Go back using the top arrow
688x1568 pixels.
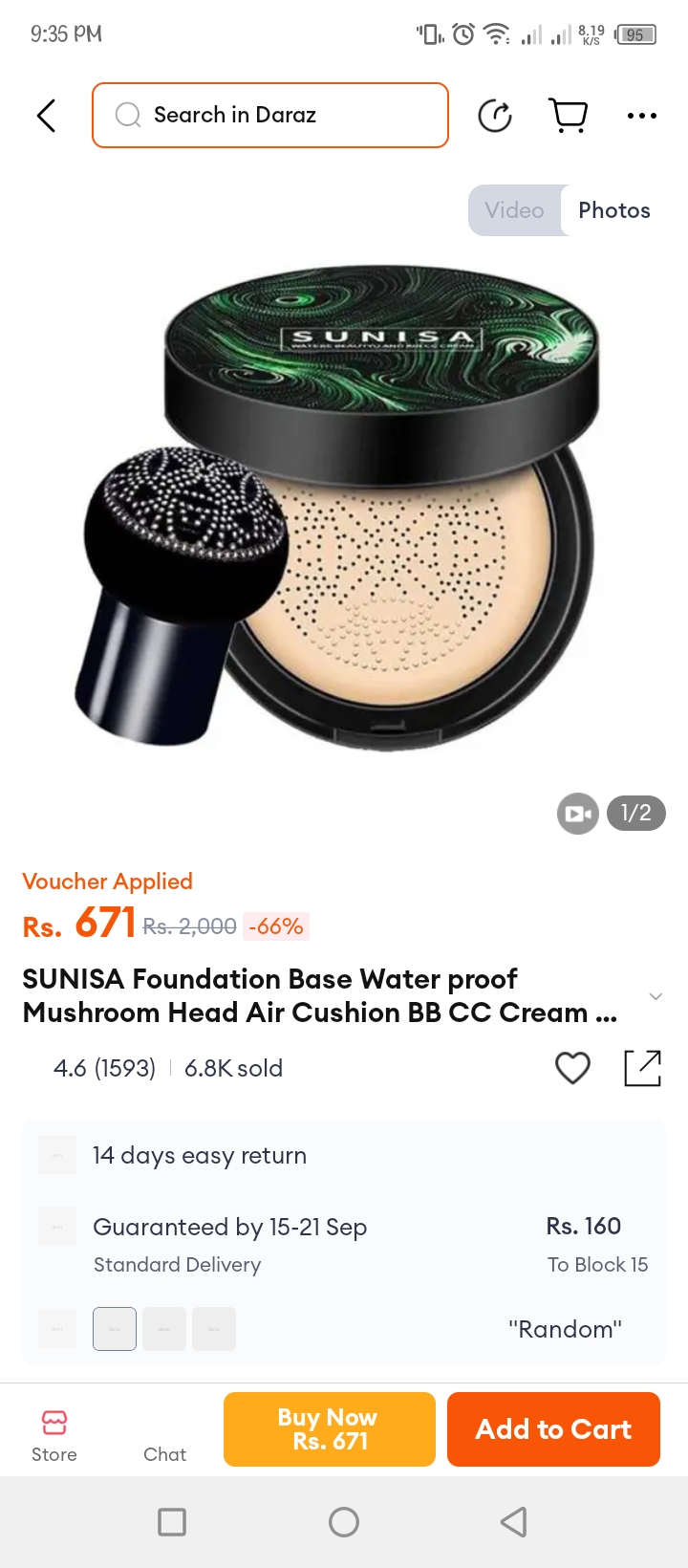[x=46, y=116]
